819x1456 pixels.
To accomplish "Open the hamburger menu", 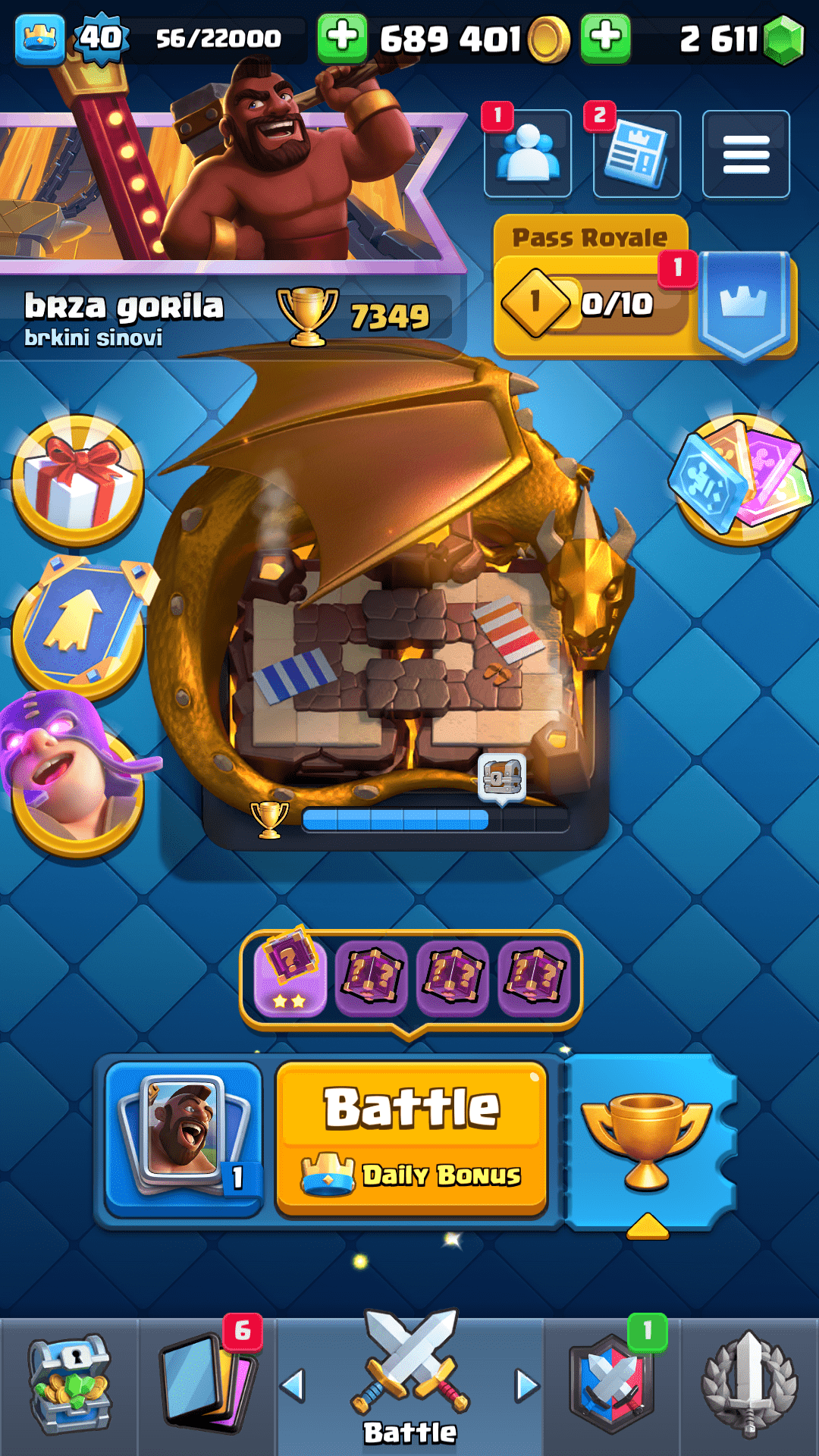I will 745,154.
